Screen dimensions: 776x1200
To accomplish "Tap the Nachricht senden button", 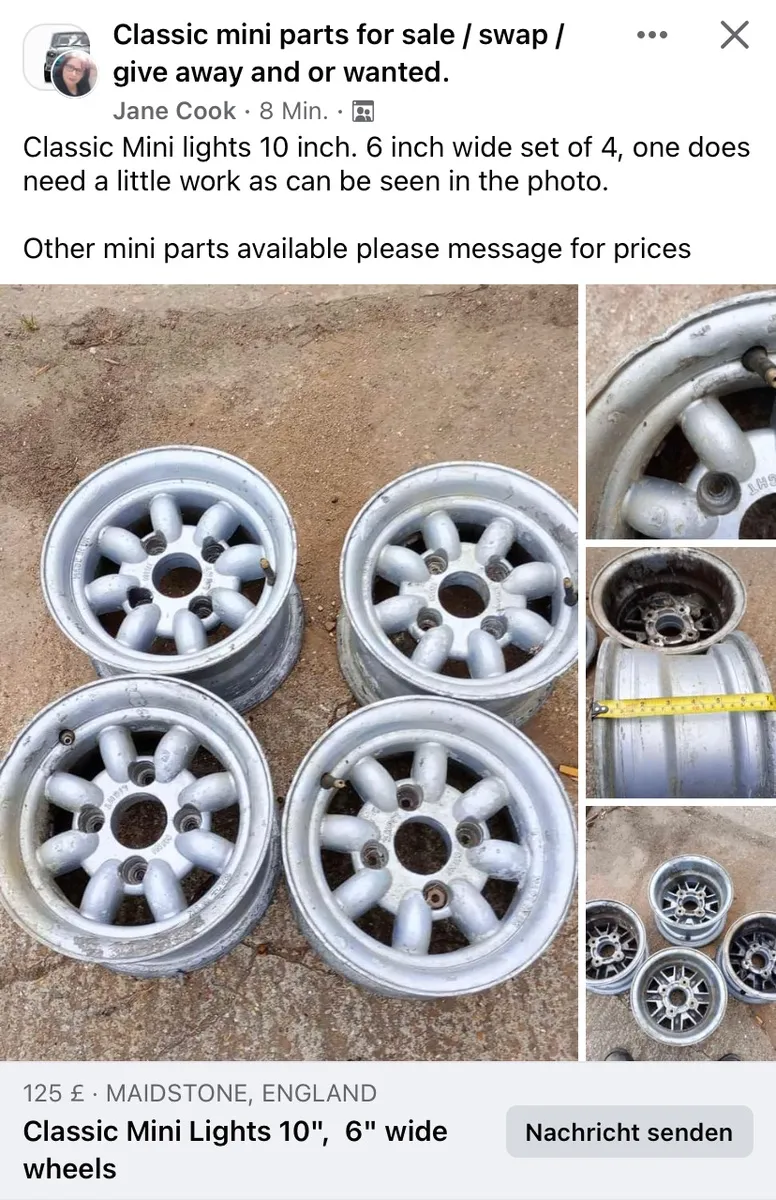I will [x=629, y=1132].
